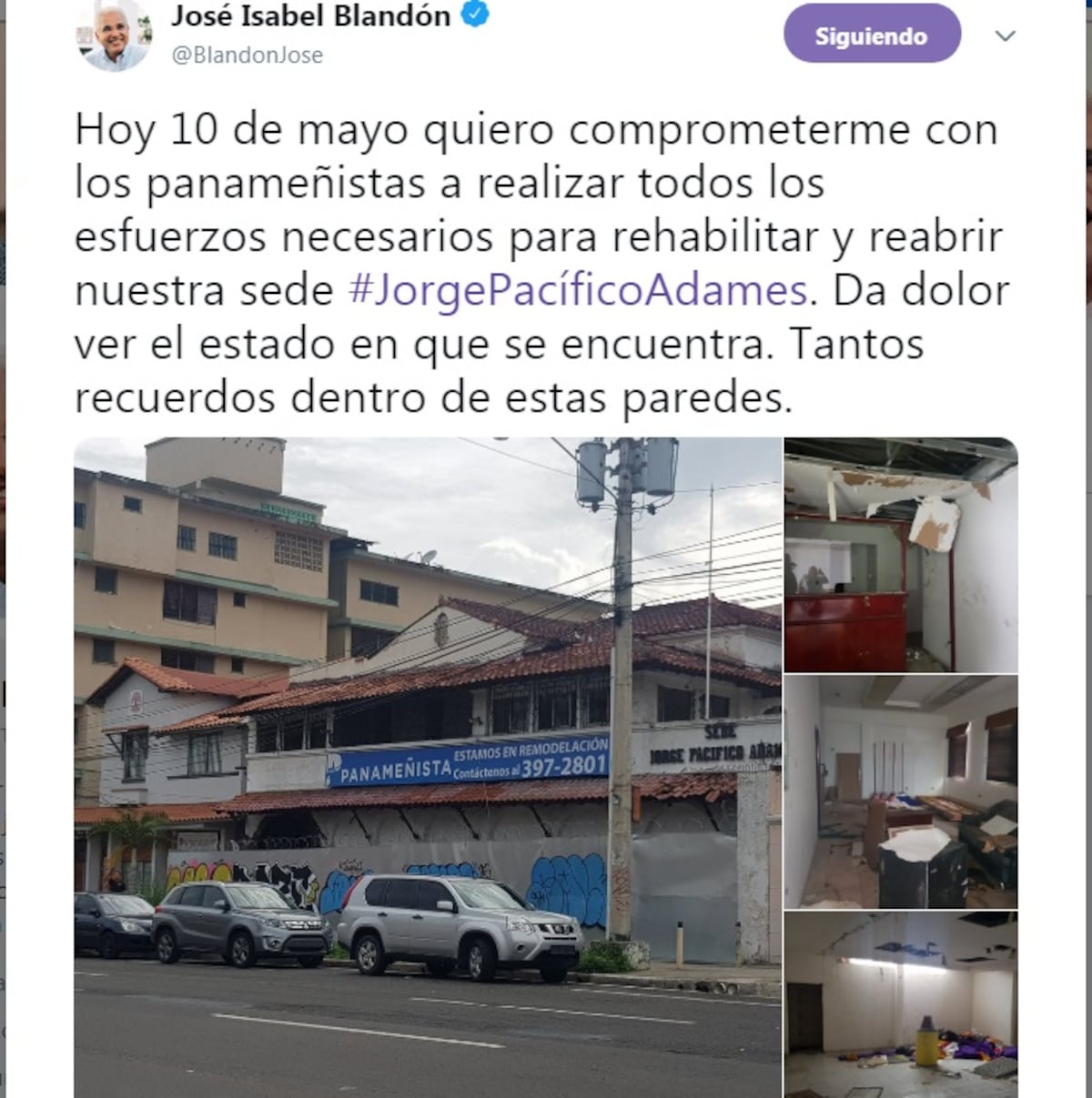This screenshot has width=1092, height=1098.
Task: Open photo of damaged ceiling and red counter
Action: 901,555
